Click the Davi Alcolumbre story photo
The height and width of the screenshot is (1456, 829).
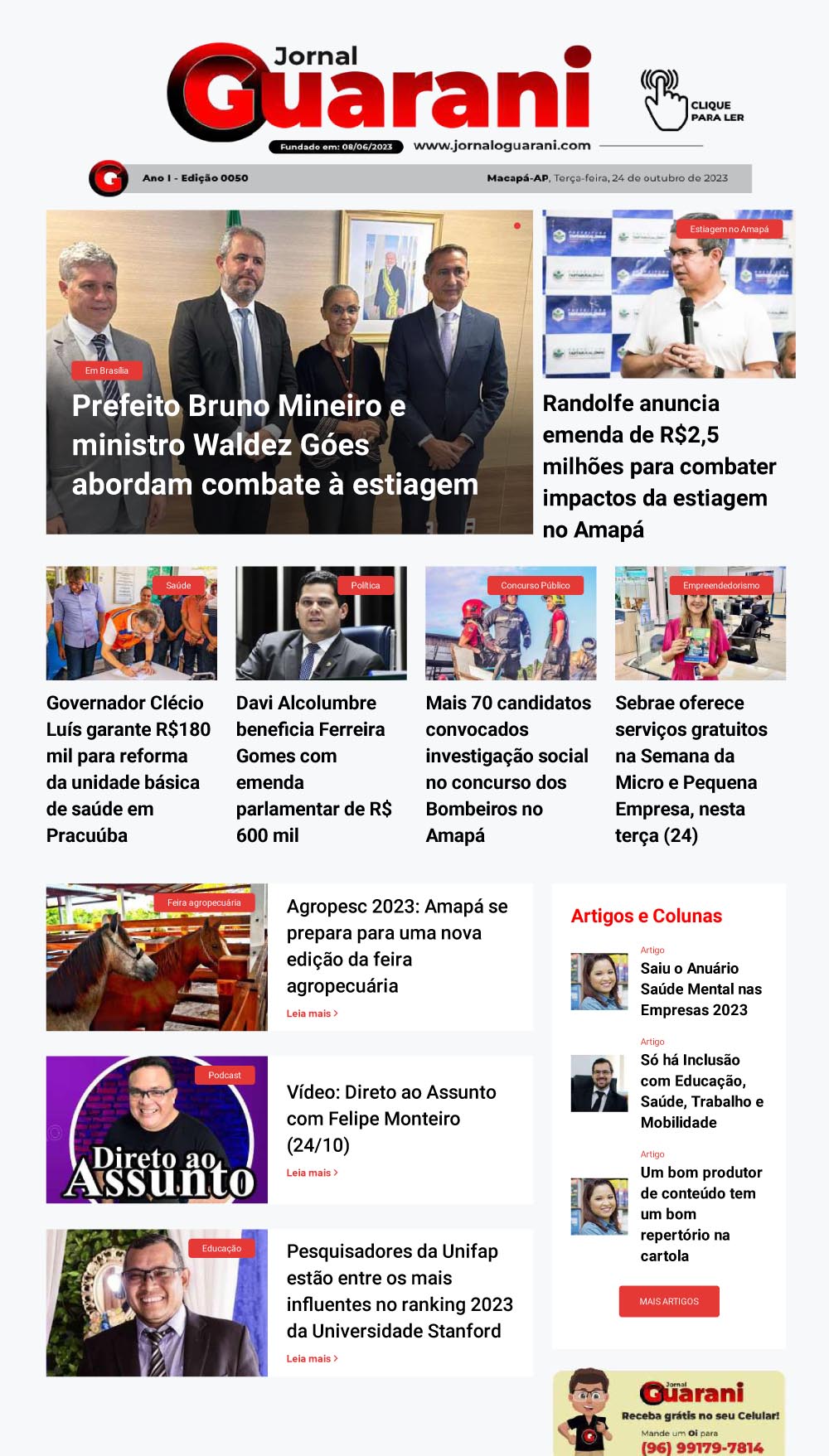pyautogui.click(x=322, y=622)
